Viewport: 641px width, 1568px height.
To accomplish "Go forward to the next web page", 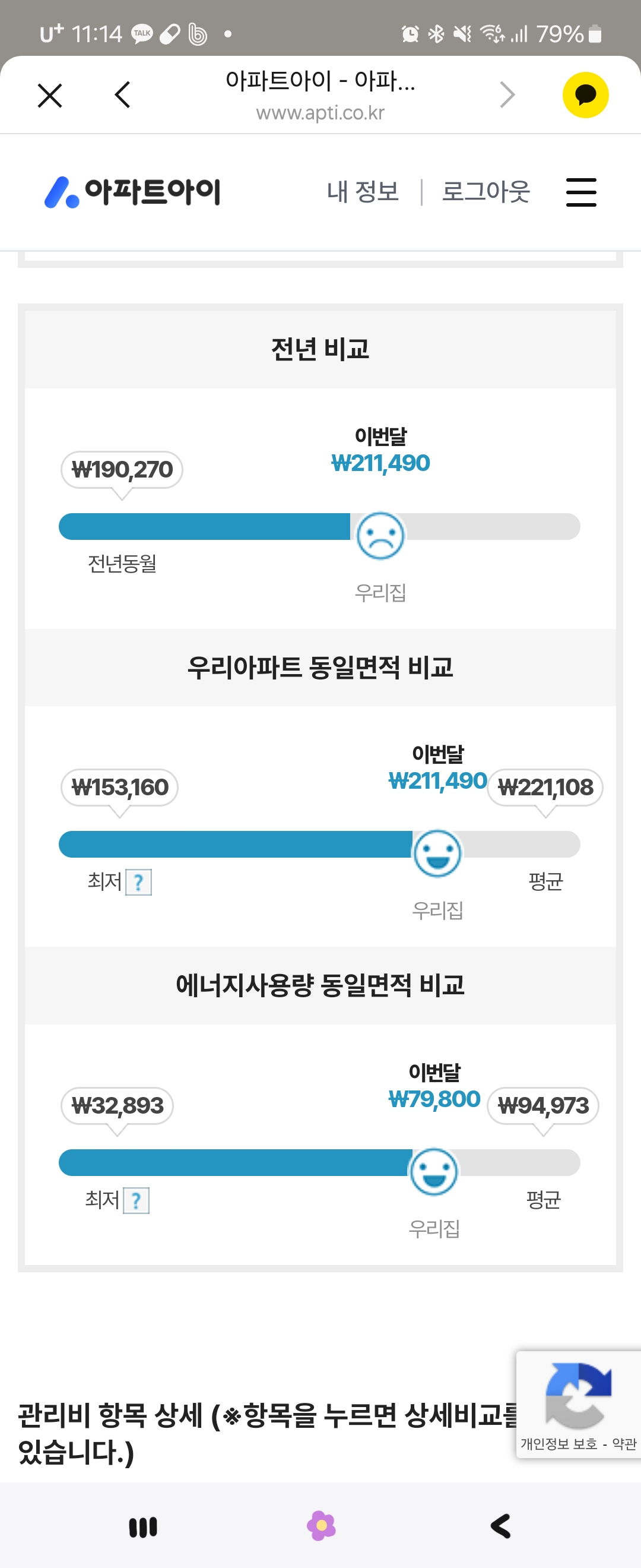I will tap(507, 95).
